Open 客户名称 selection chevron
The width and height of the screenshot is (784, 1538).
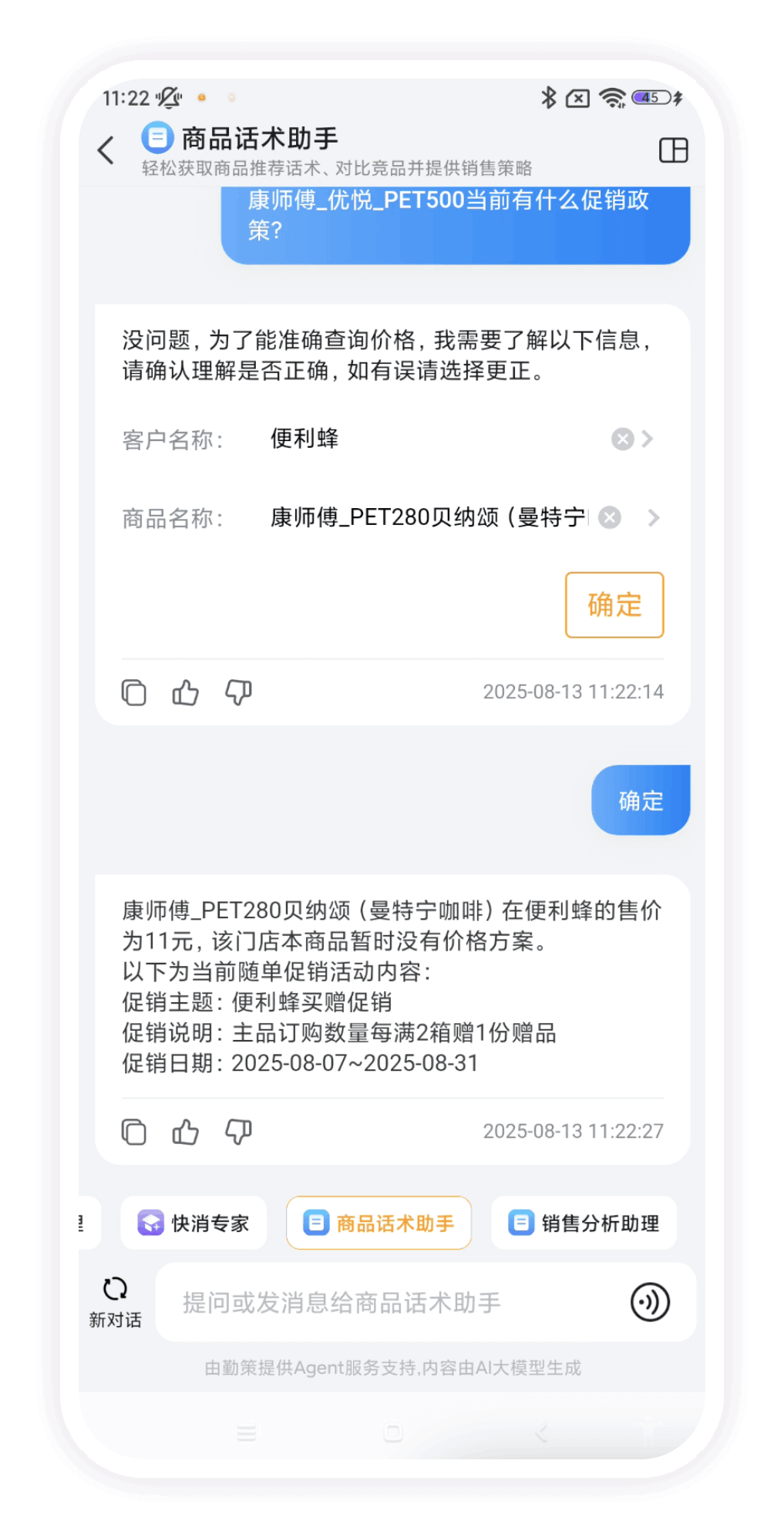(x=648, y=439)
